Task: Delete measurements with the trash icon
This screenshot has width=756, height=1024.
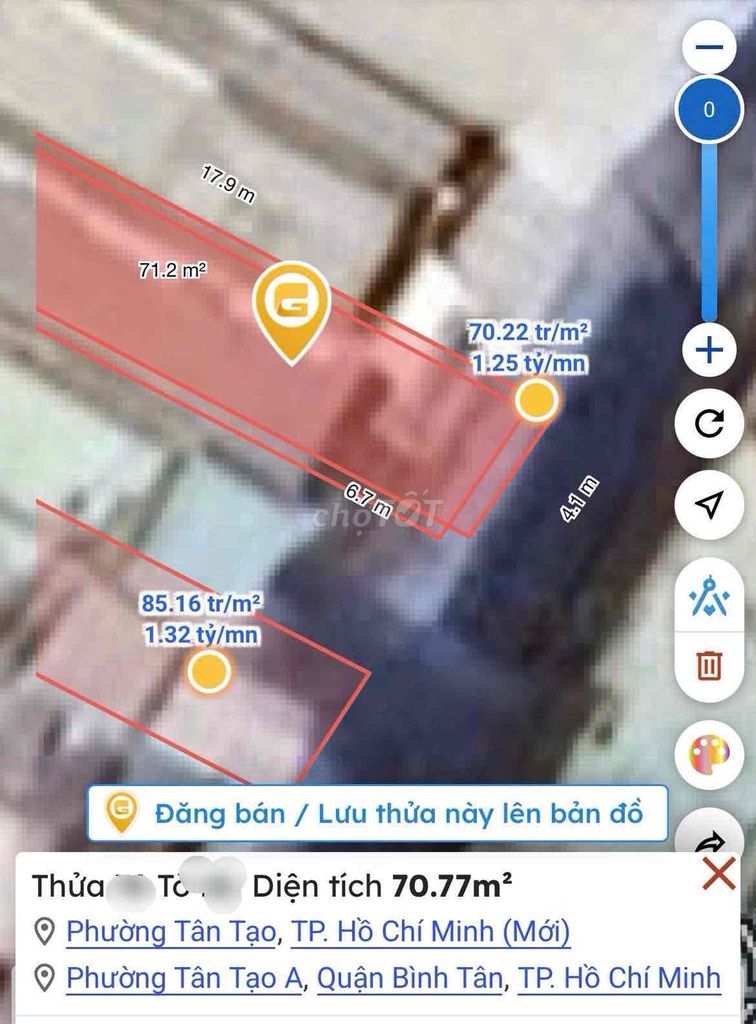Action: pyautogui.click(x=709, y=665)
